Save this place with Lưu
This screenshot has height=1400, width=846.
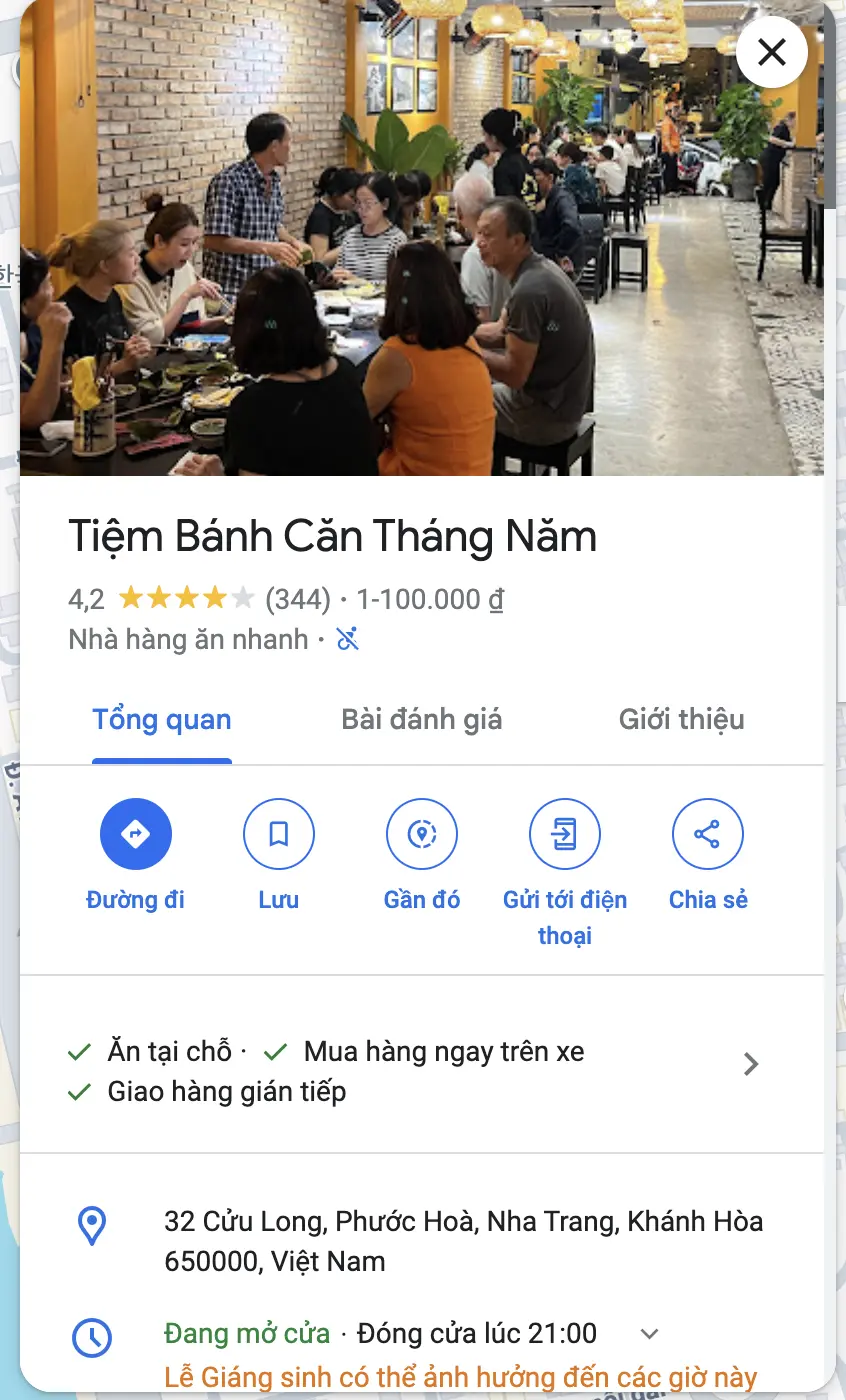(x=279, y=834)
